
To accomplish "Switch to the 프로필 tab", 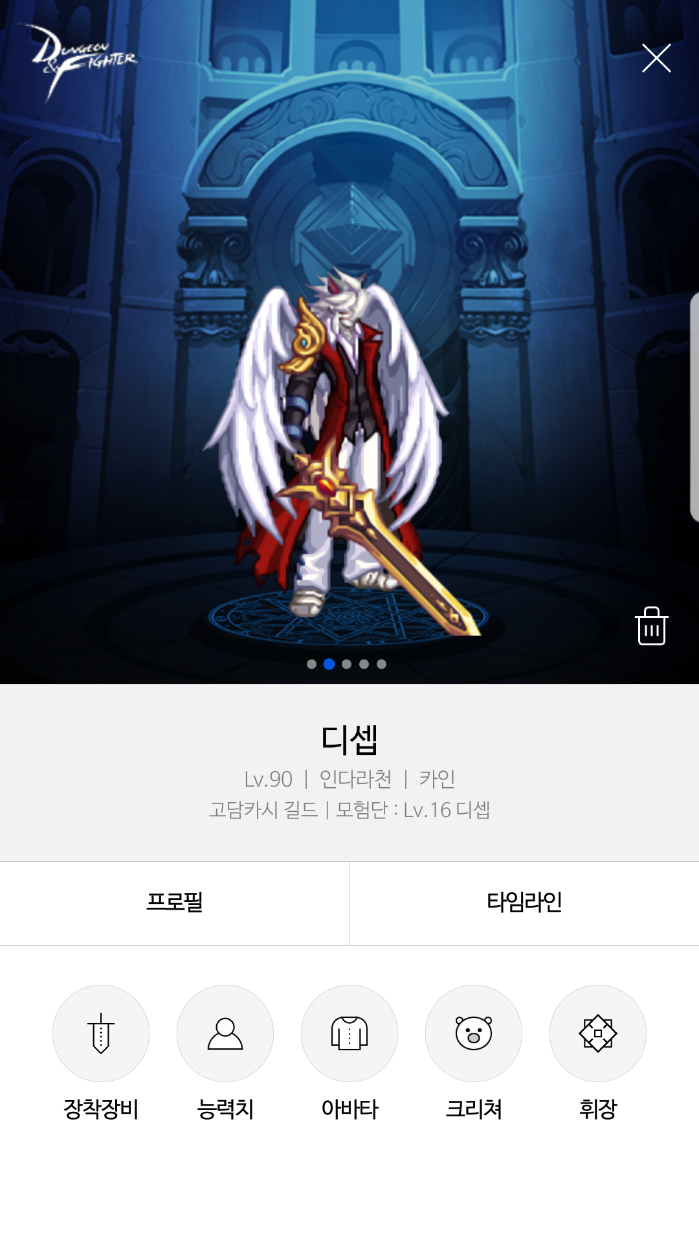I will tap(174, 902).
